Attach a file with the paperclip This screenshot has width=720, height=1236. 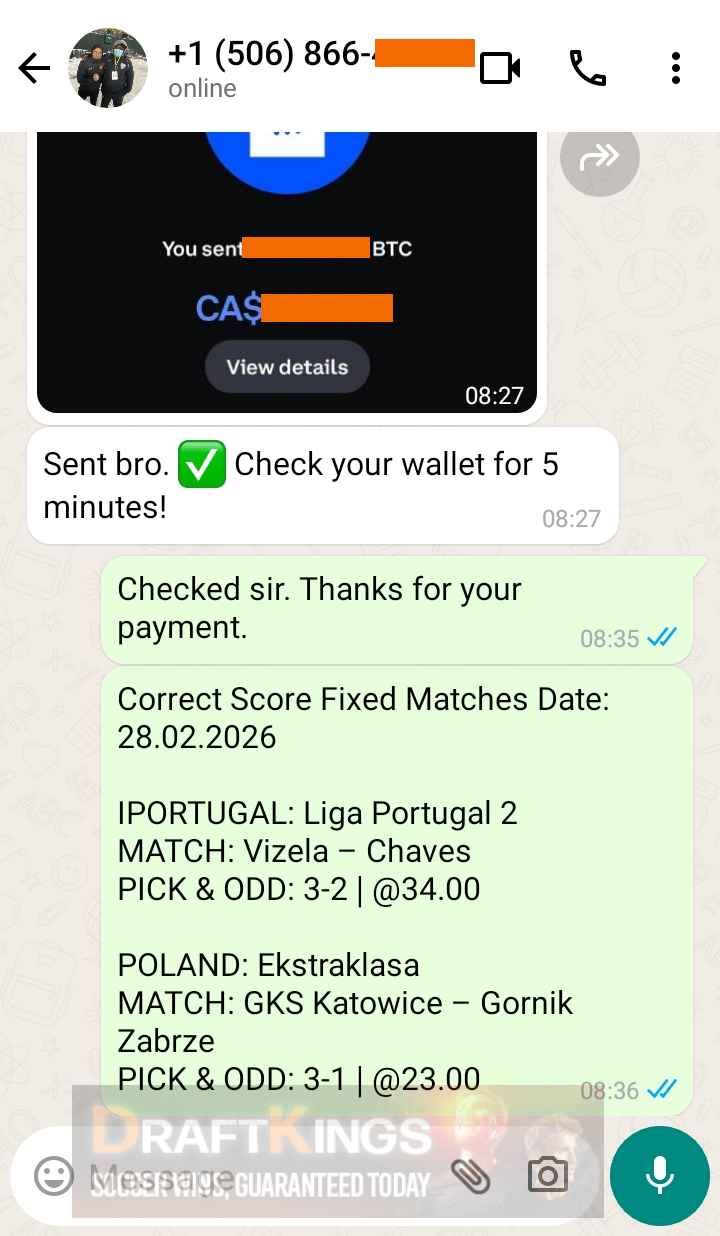(470, 1176)
